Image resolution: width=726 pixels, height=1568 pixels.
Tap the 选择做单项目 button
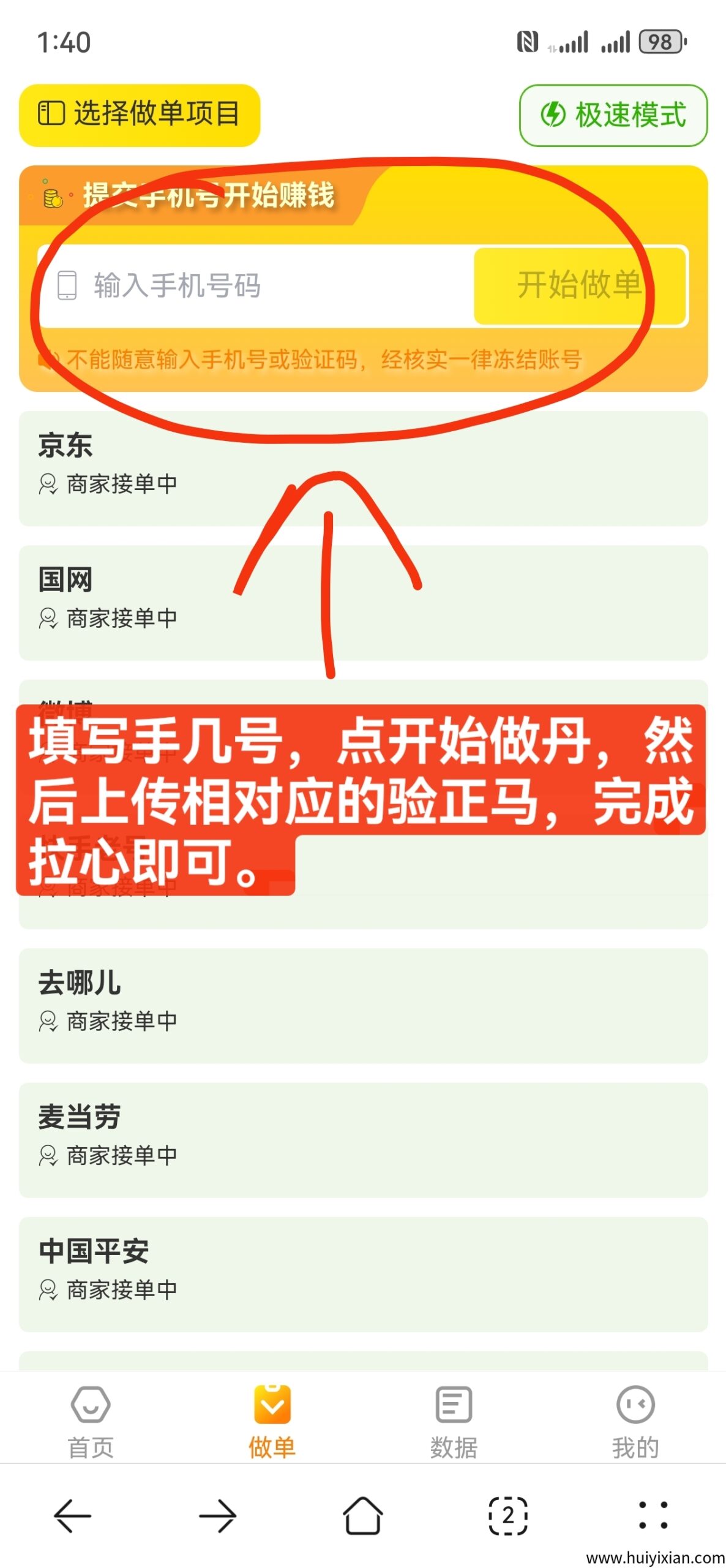pyautogui.click(x=140, y=115)
